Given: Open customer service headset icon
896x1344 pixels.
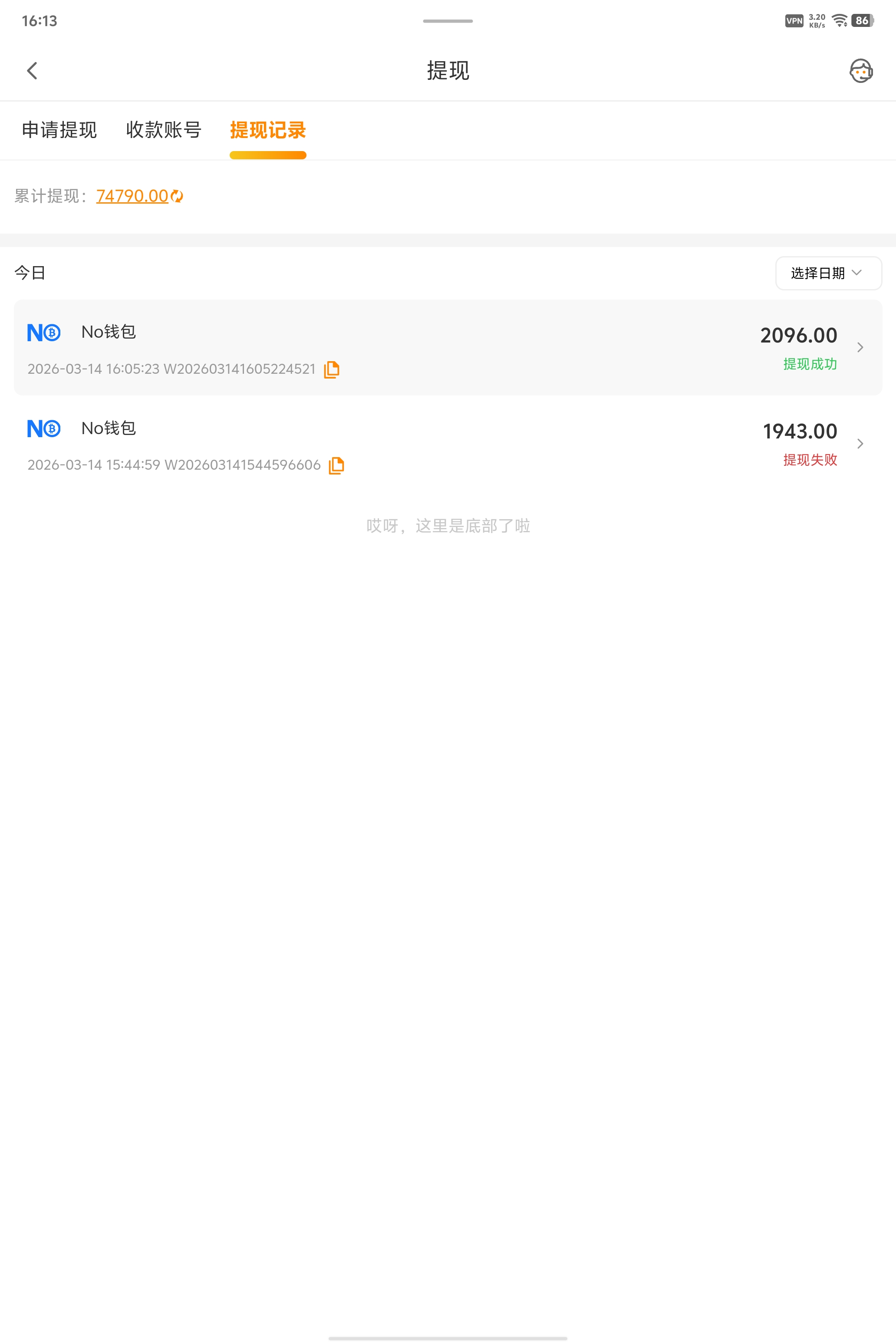Looking at the screenshot, I should pyautogui.click(x=860, y=71).
